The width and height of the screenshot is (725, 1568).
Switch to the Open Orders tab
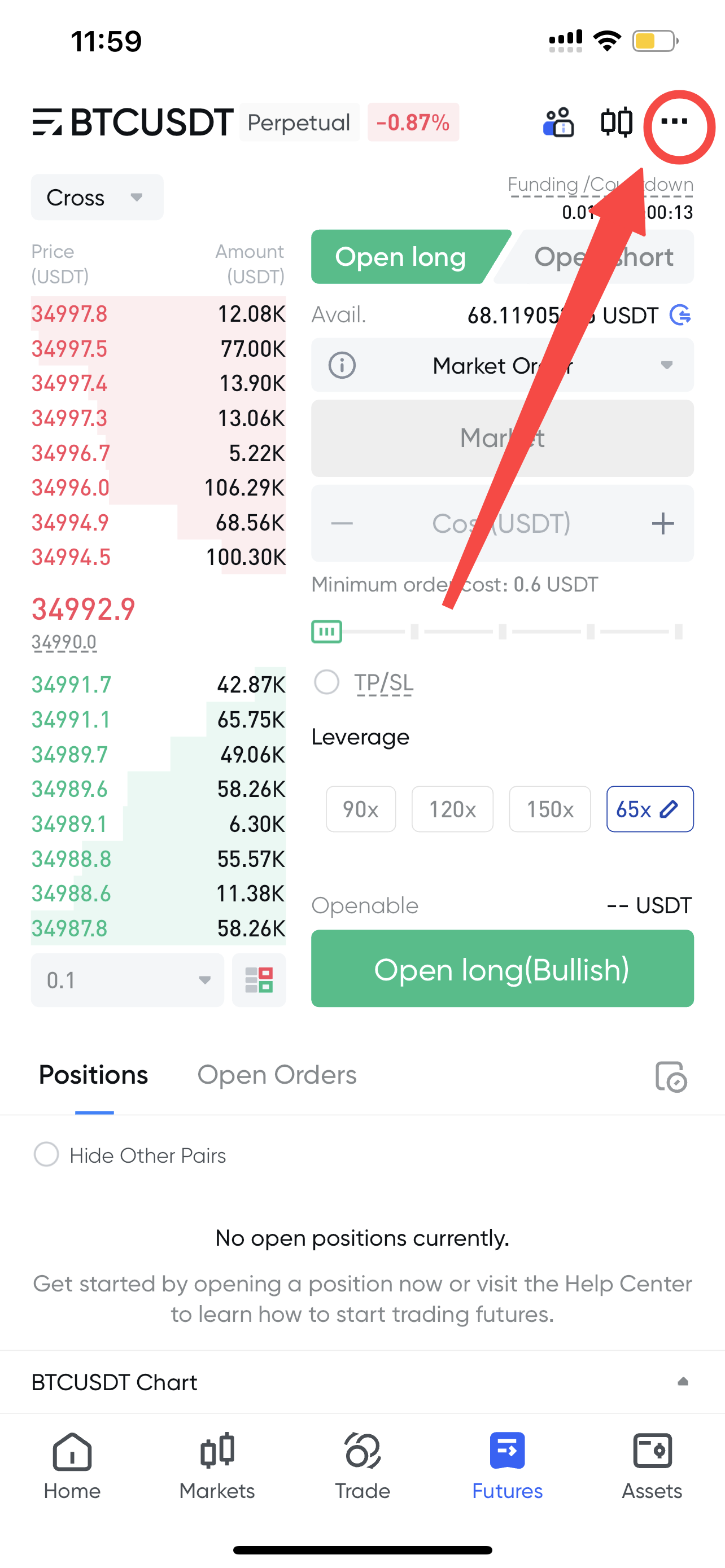coord(277,1075)
